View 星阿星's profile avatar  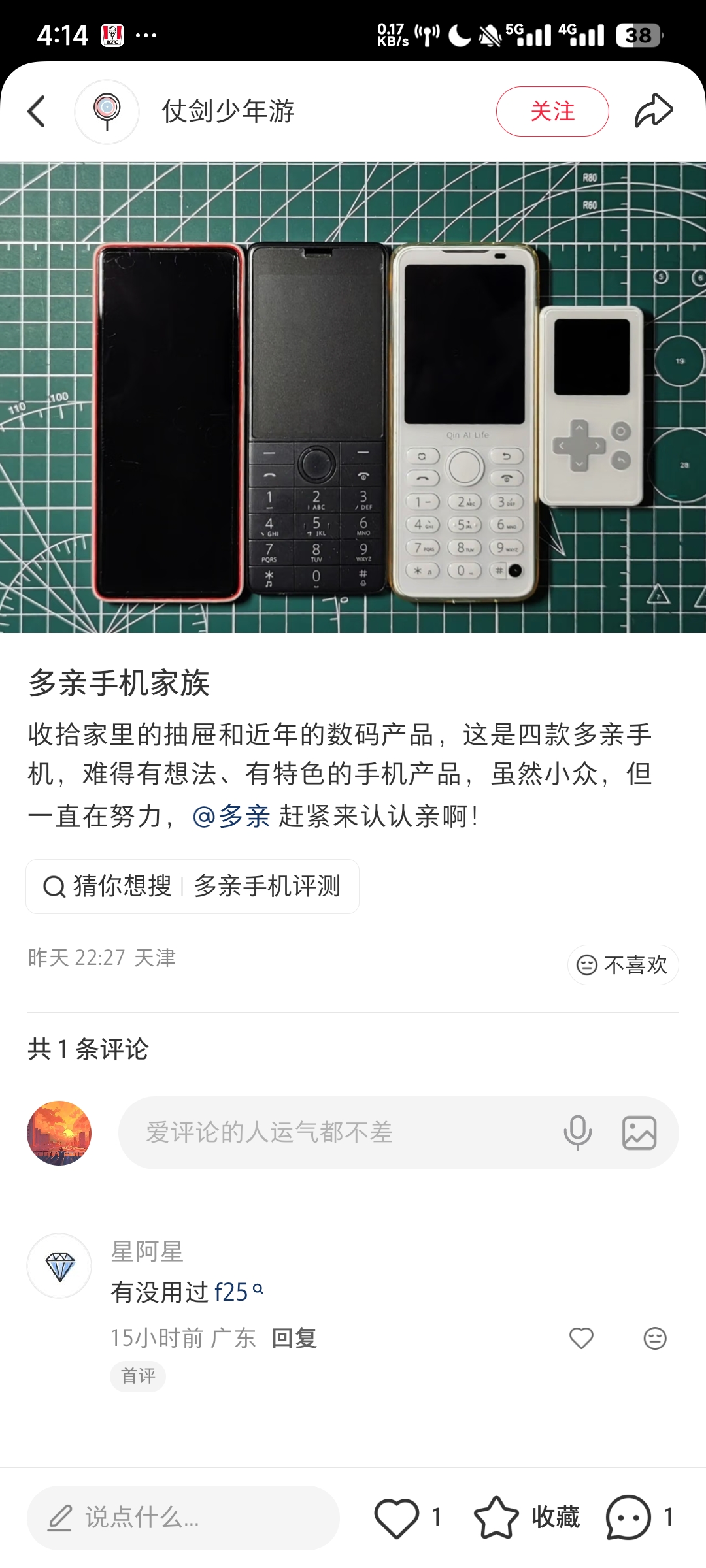(x=59, y=1266)
